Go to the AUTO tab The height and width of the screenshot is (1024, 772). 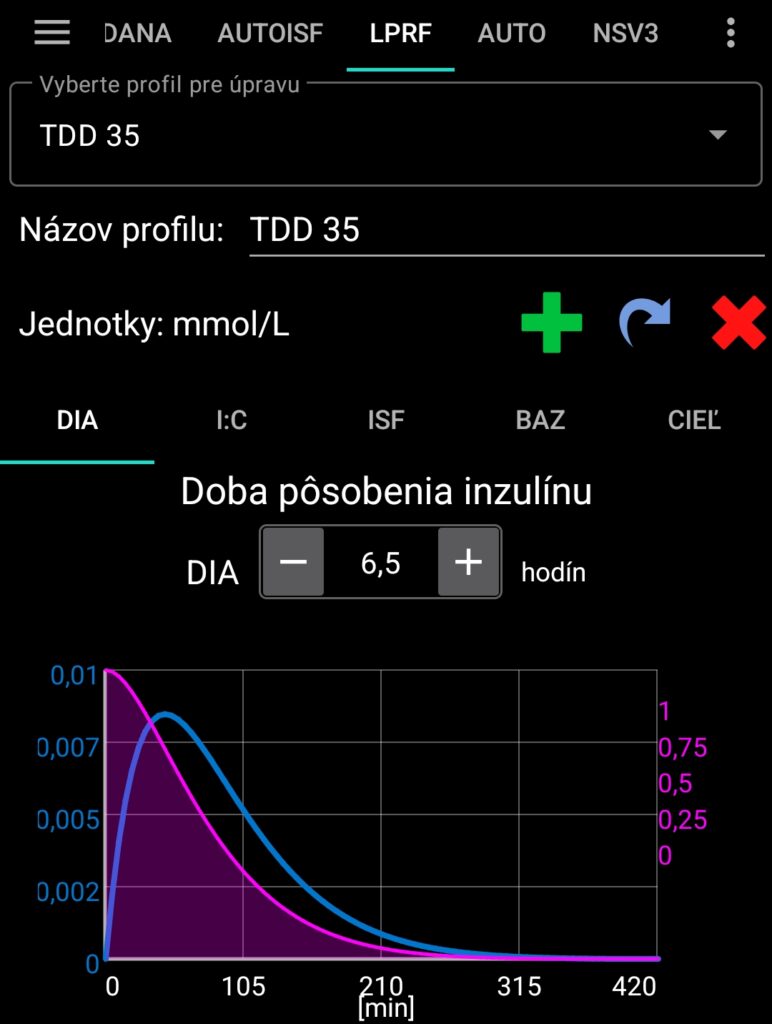(x=511, y=33)
